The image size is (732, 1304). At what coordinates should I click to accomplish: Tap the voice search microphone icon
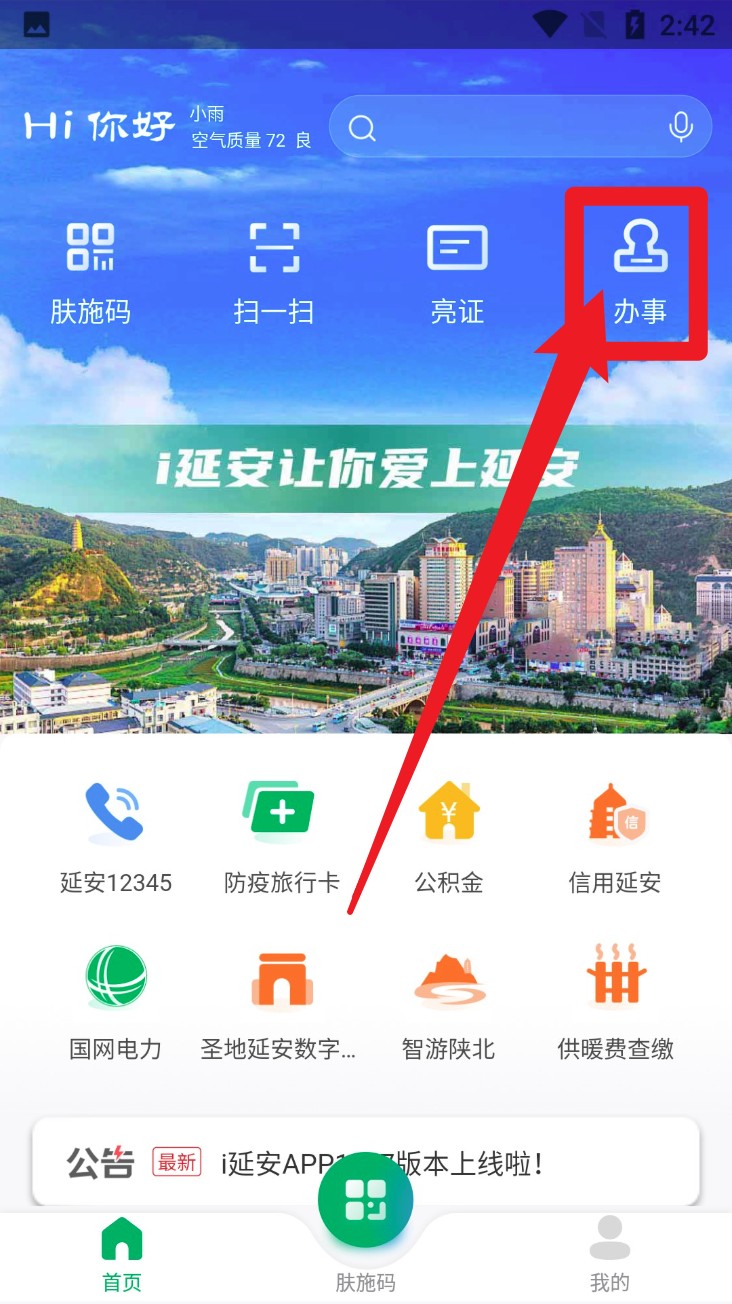[x=681, y=127]
